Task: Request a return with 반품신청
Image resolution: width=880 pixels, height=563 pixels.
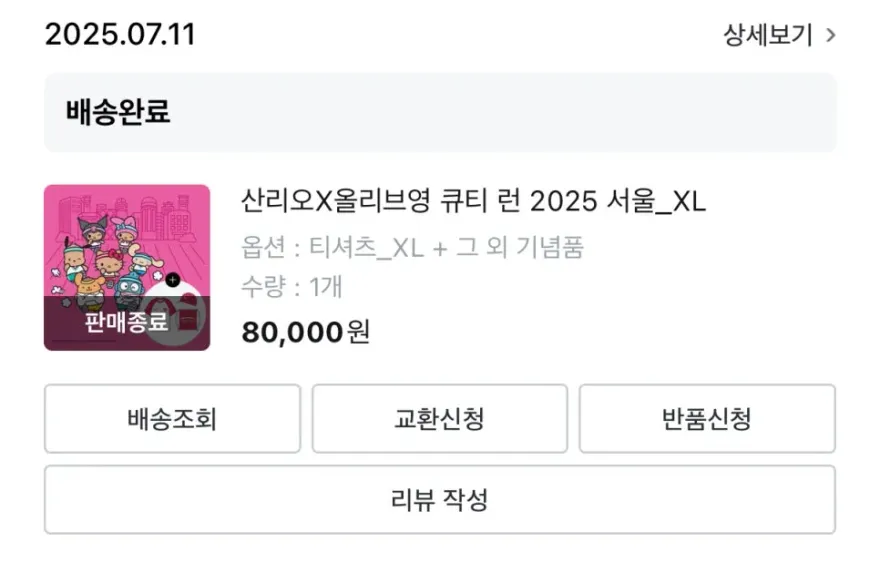Action: tap(707, 419)
